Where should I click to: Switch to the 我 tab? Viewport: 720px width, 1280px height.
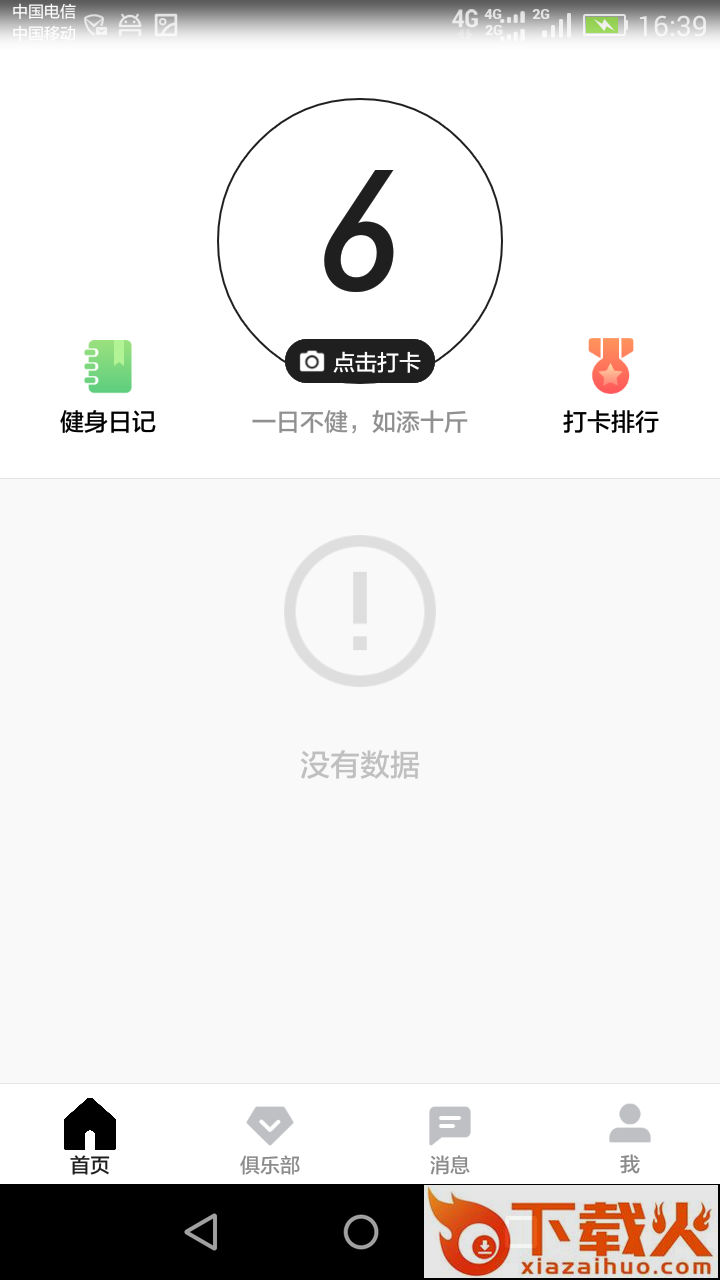point(629,1137)
